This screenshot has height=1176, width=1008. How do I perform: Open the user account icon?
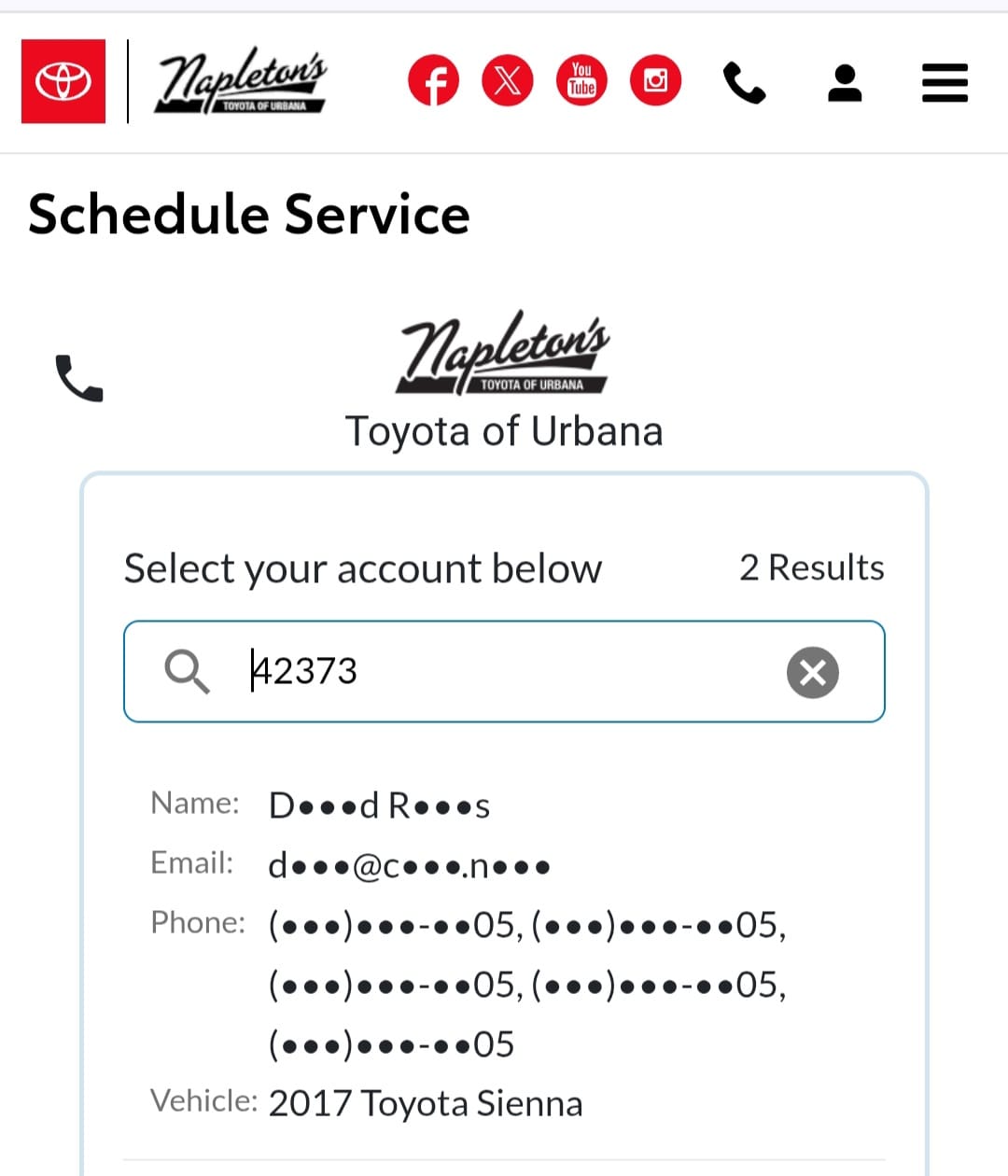coord(845,83)
